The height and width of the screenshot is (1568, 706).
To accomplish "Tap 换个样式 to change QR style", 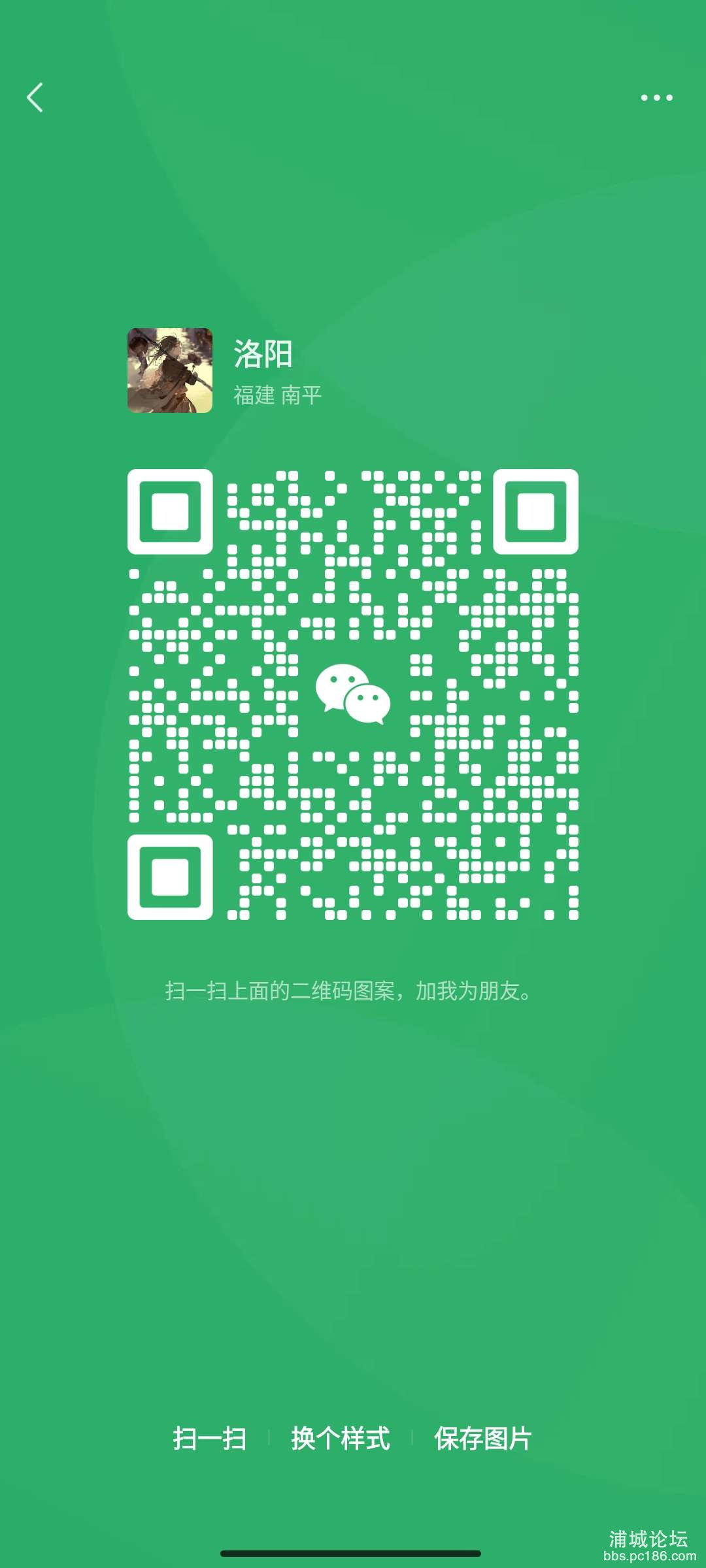I will (x=340, y=1439).
